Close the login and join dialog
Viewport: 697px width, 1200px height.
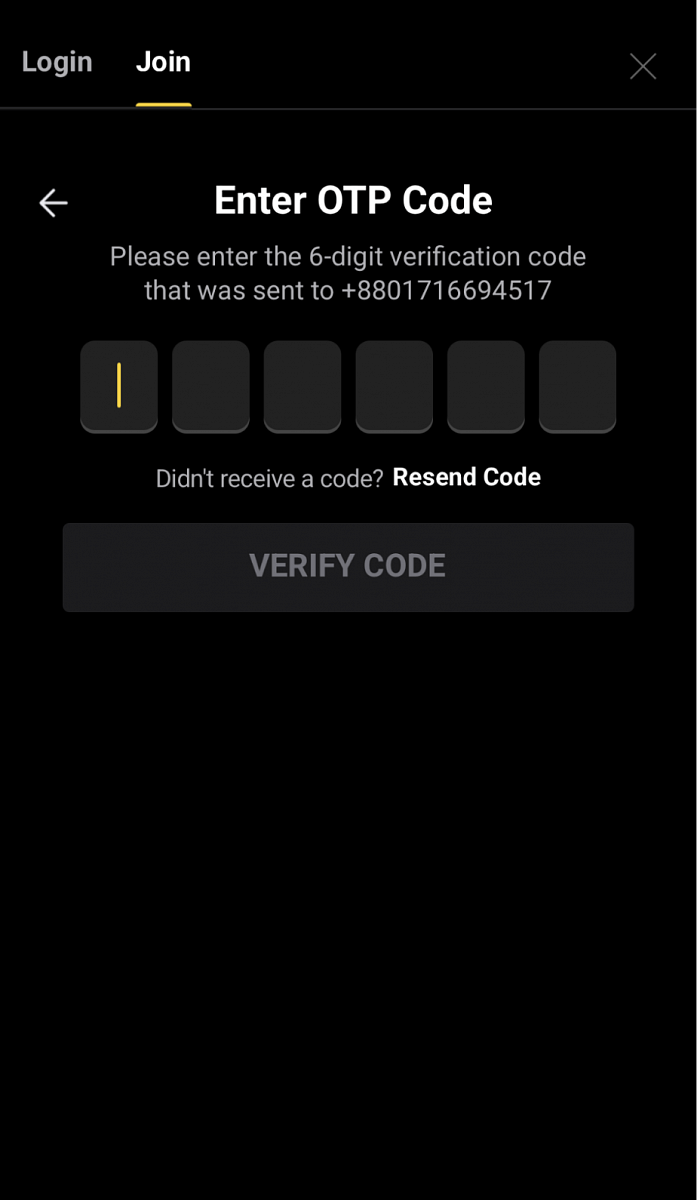pyautogui.click(x=642, y=66)
